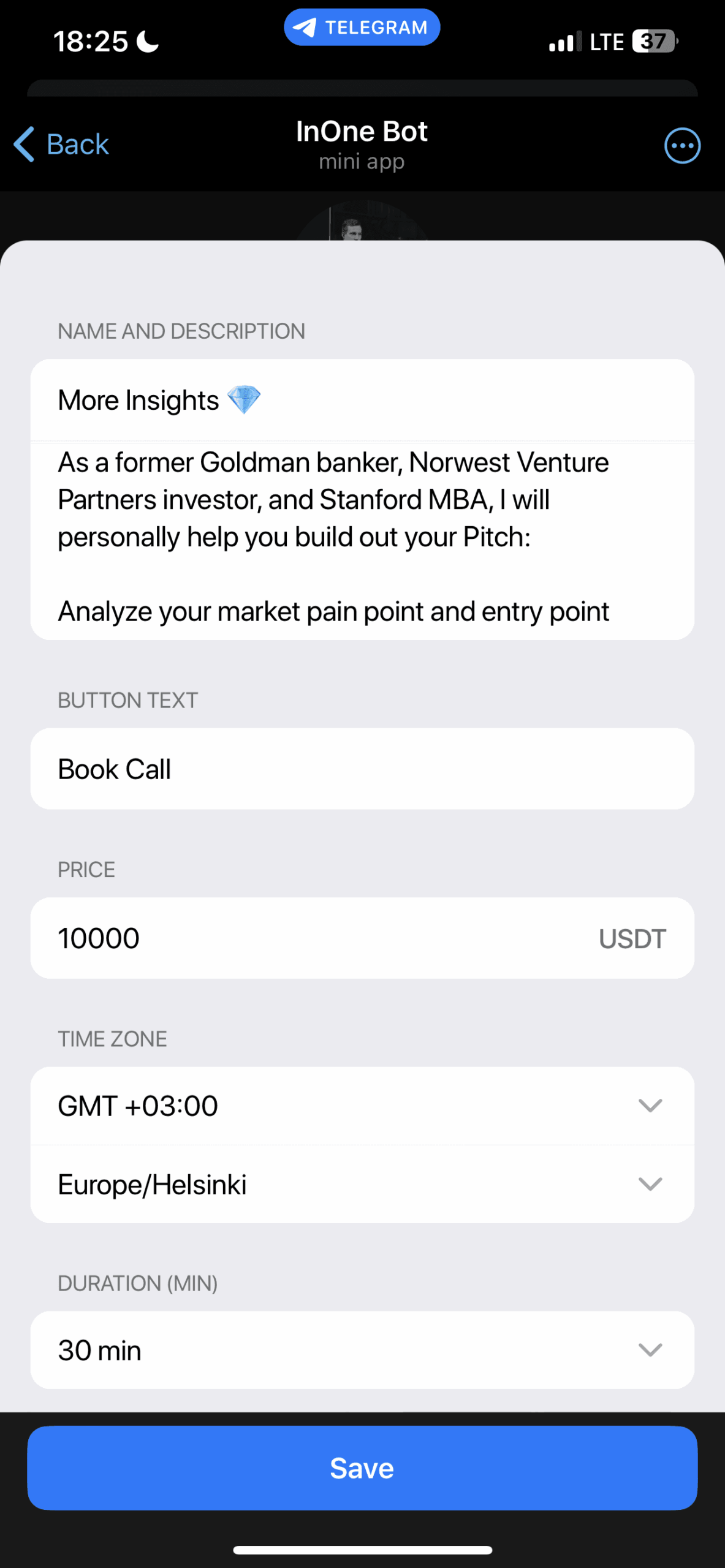This screenshot has width=725, height=1568.
Task: Tap the Book Call button text field
Action: (362, 769)
